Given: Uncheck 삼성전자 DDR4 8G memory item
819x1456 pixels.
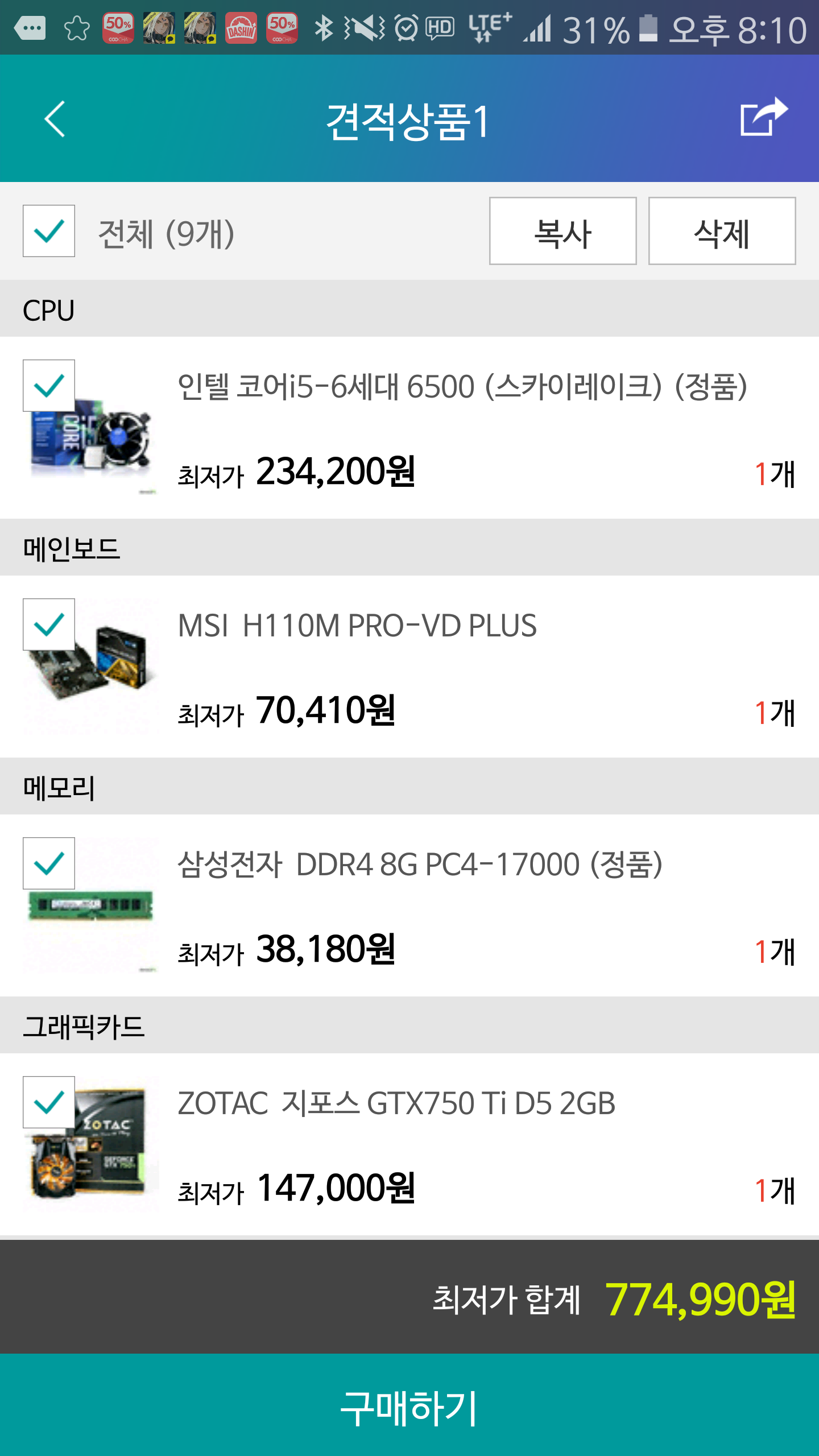Looking at the screenshot, I should click(49, 863).
